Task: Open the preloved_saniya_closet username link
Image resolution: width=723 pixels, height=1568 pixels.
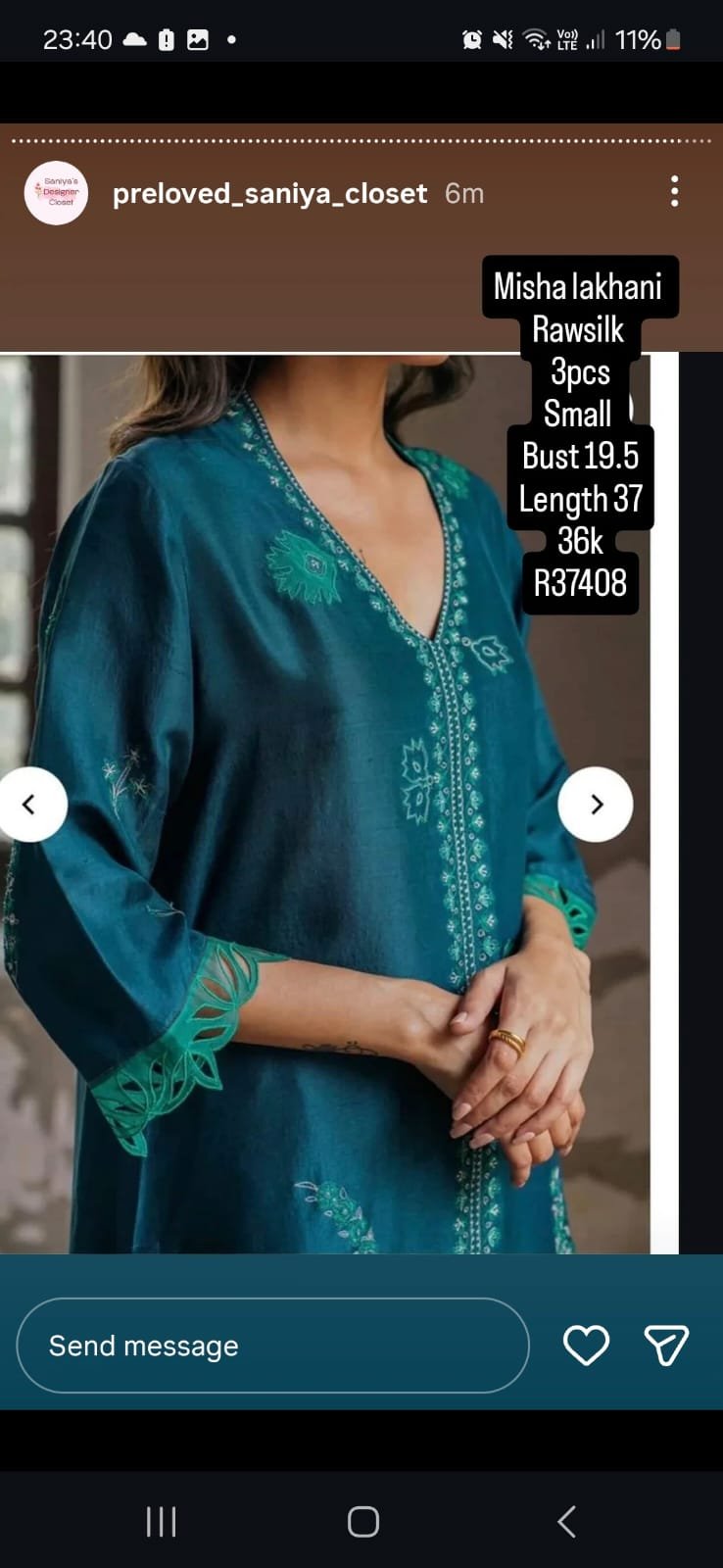Action: tap(269, 193)
